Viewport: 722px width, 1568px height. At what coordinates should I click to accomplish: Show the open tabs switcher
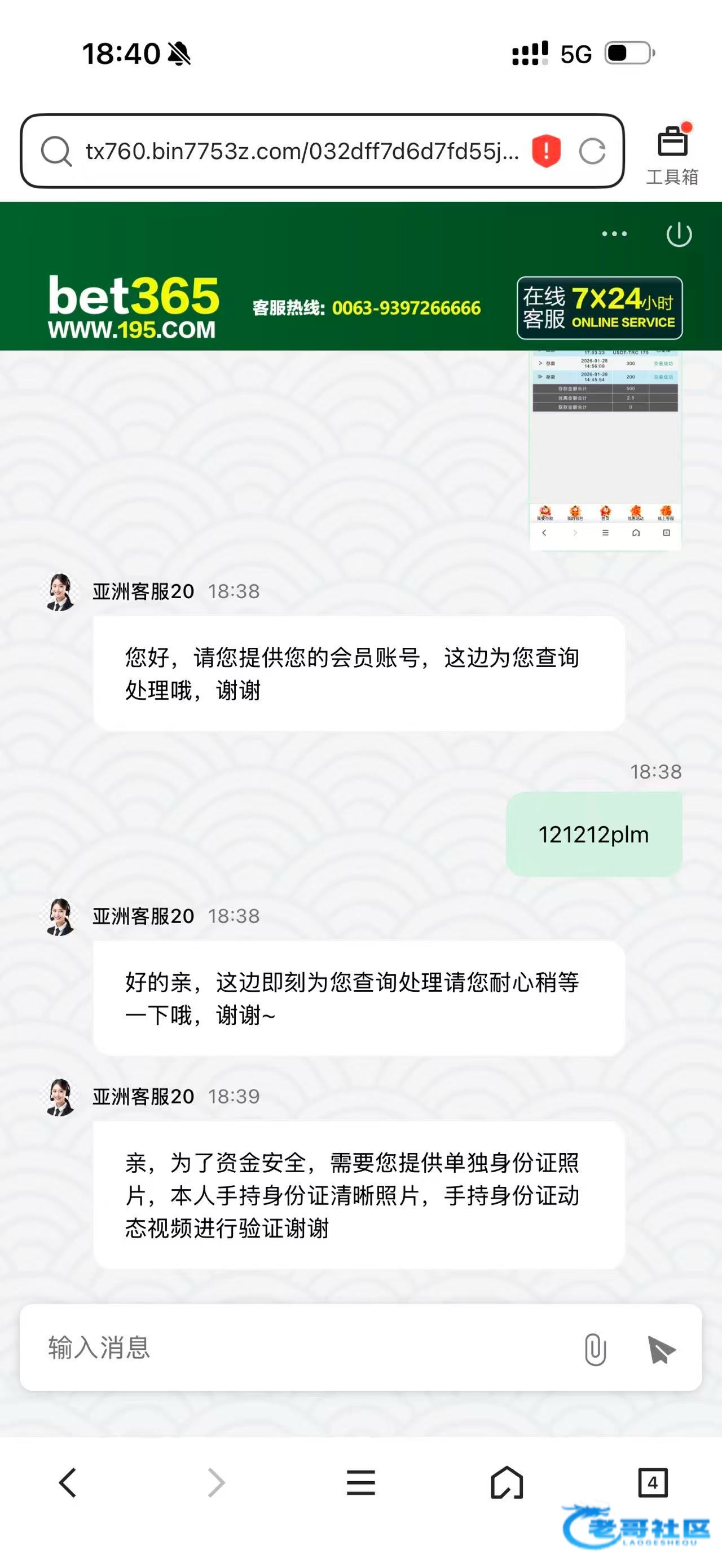(x=653, y=1482)
